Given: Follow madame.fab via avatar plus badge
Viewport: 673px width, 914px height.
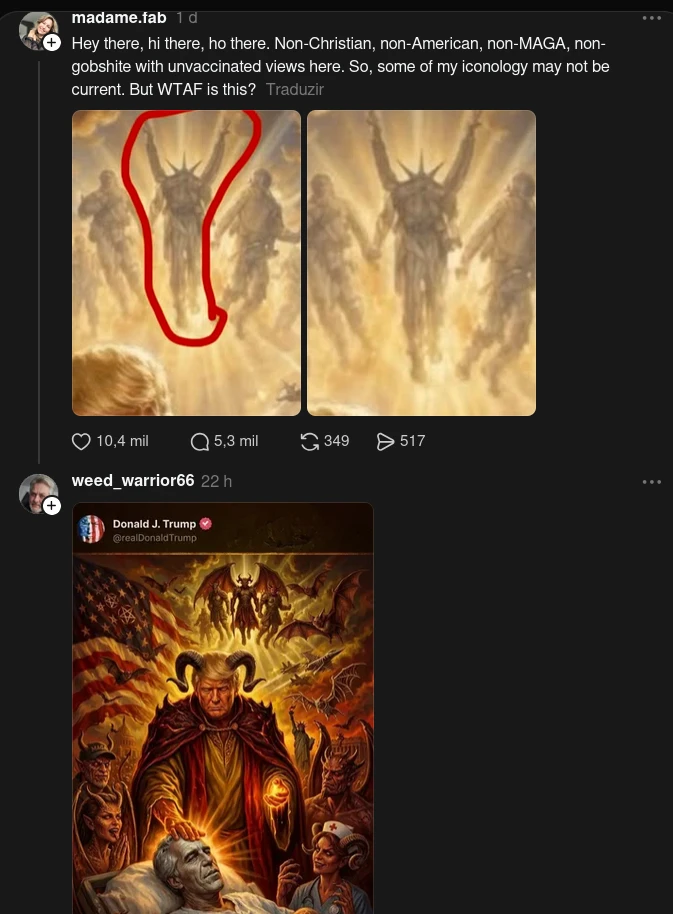Looking at the screenshot, I should (x=52, y=43).
